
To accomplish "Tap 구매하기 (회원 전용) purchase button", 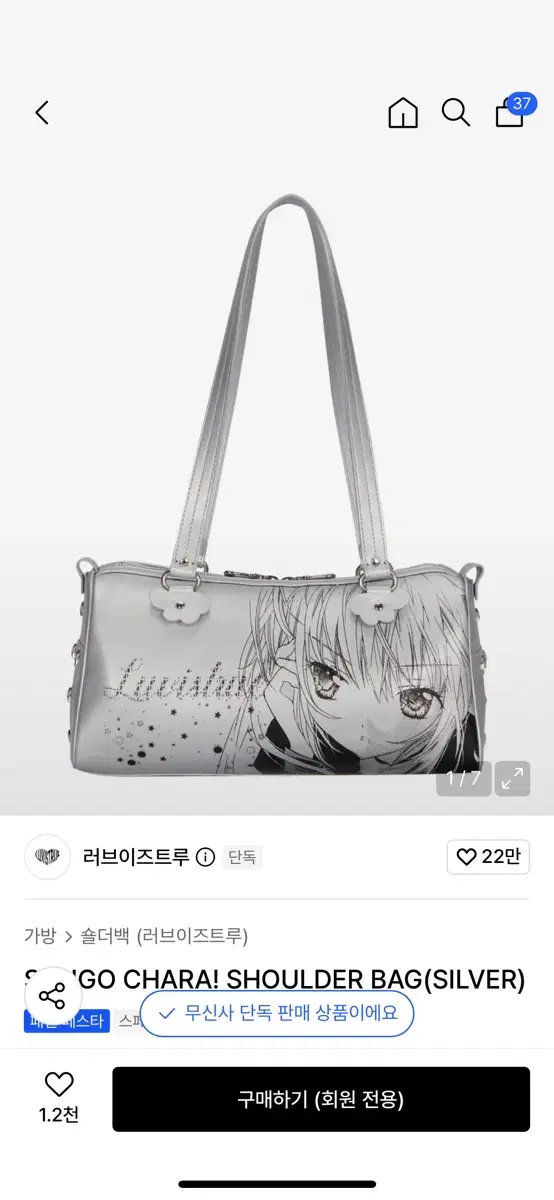I will click(321, 1099).
